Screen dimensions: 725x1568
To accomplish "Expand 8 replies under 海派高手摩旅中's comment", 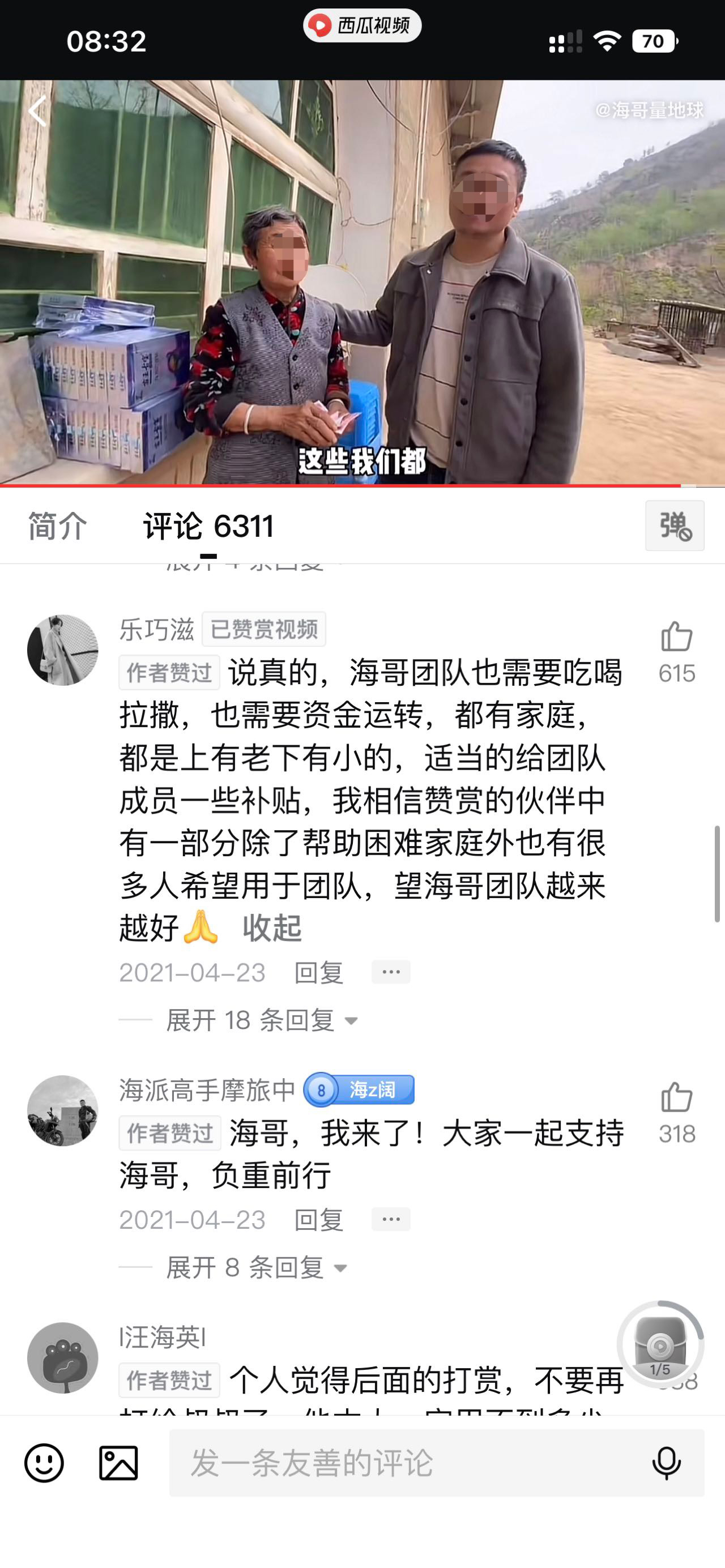I will pyautogui.click(x=256, y=1268).
